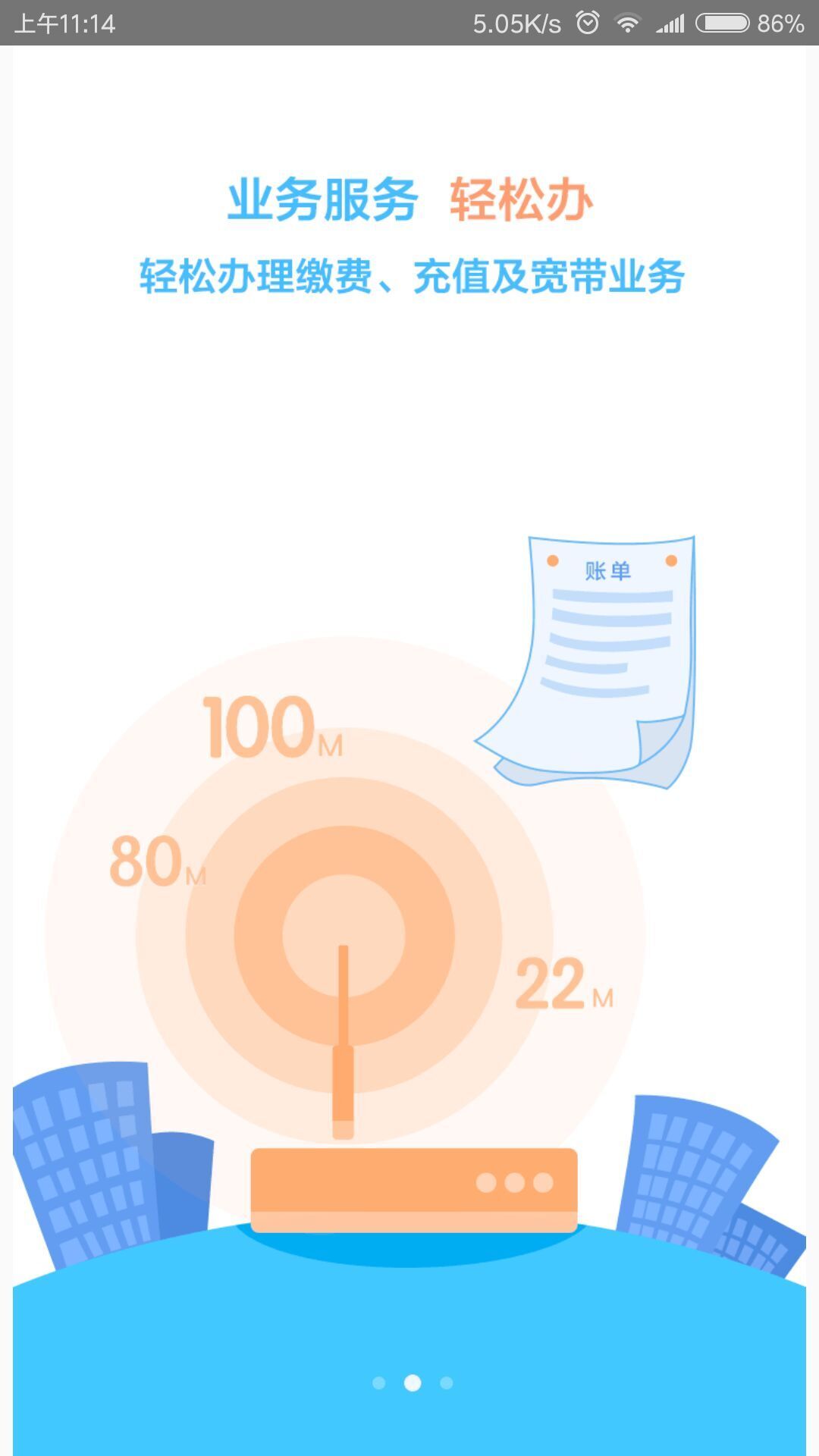Select the first page indicator dot
This screenshot has width=819, height=1456.
pos(379,1383)
